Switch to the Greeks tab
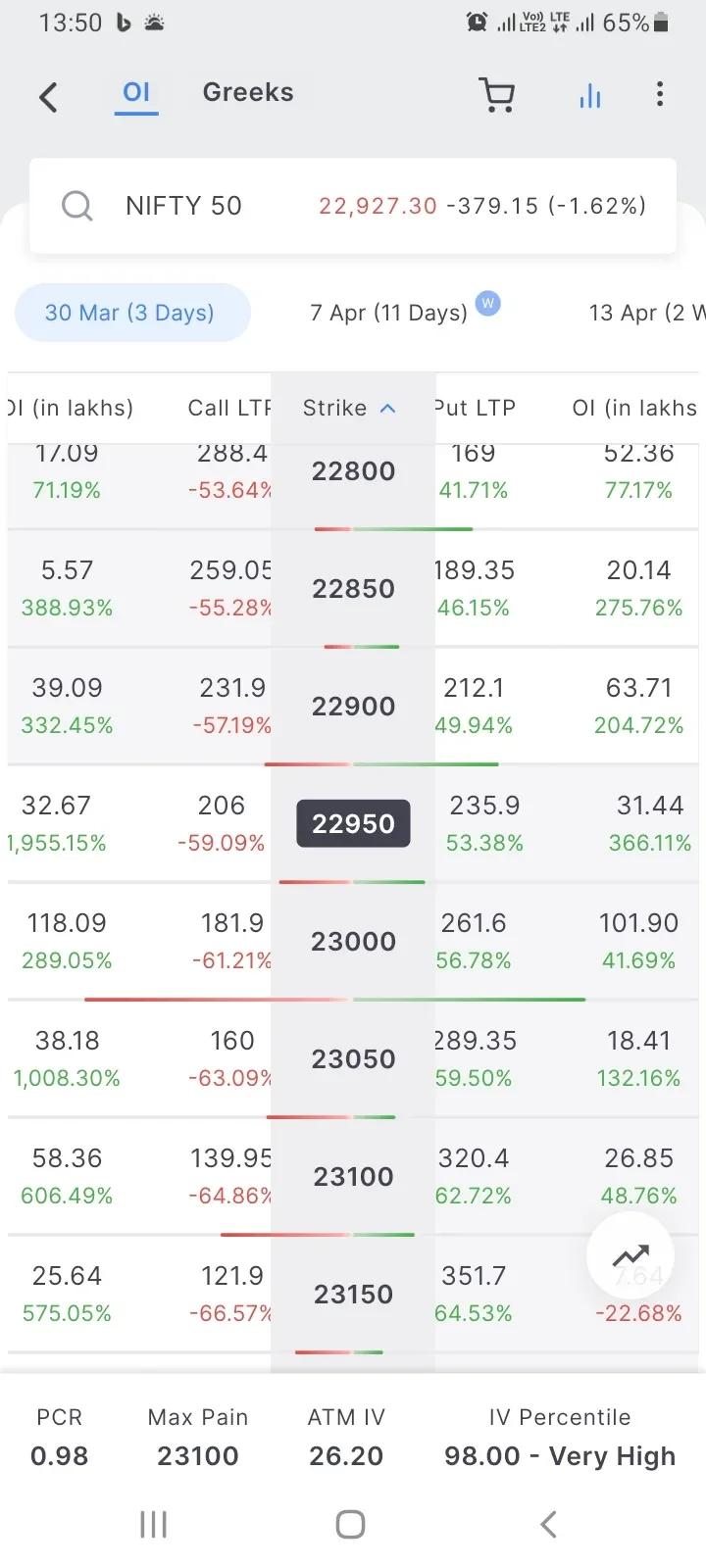This screenshot has width=706, height=1568. click(247, 91)
